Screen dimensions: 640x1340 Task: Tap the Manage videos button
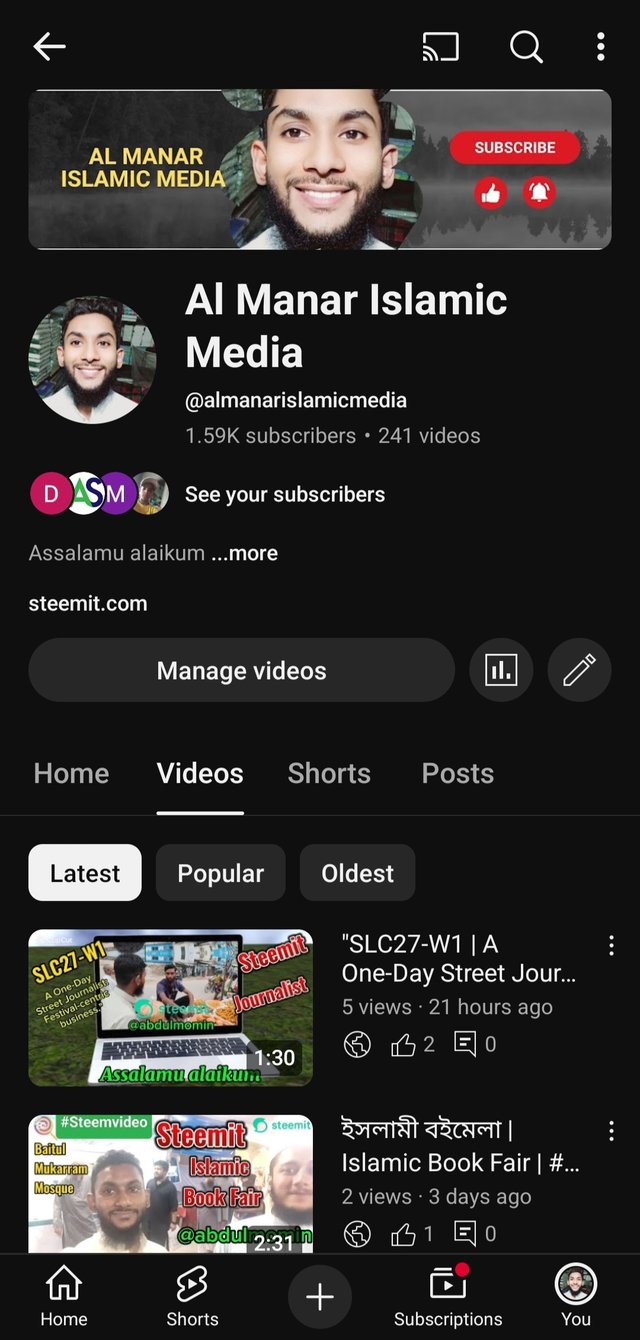241,671
